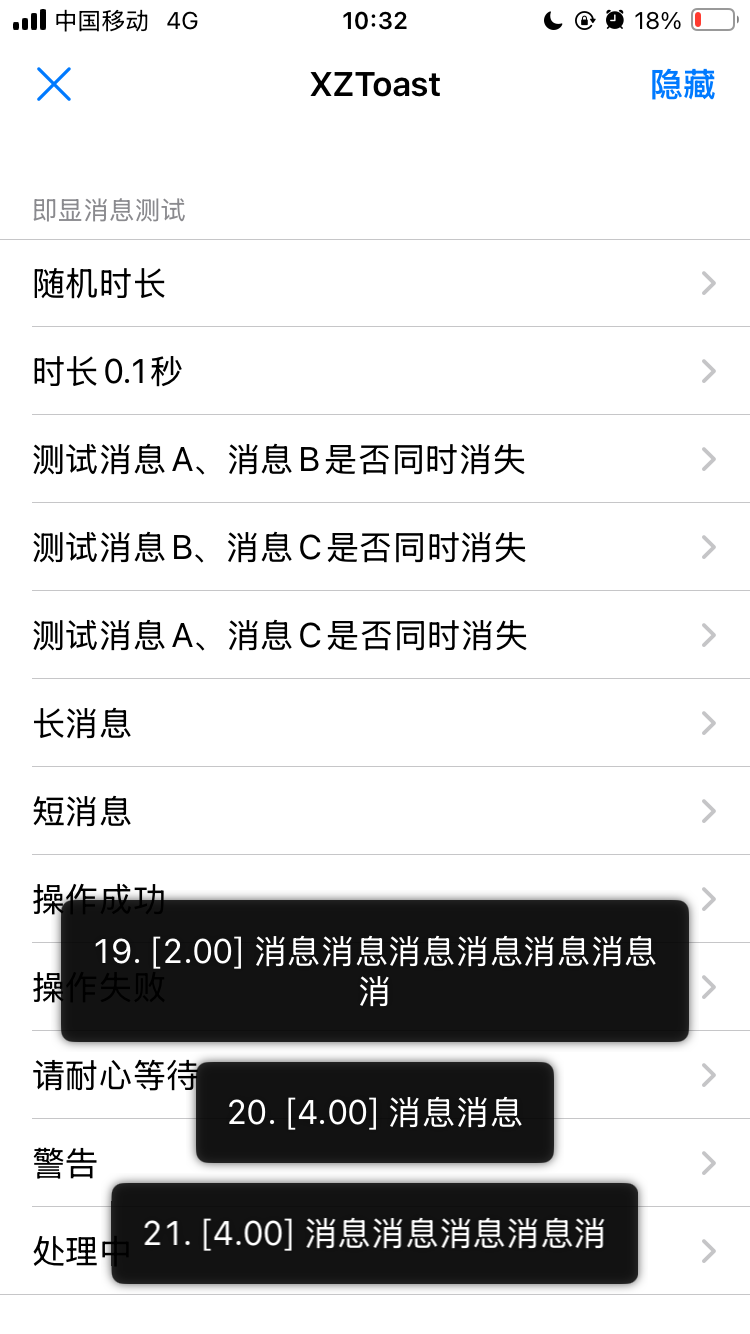Tap the 隐藏 button in the top bar

click(x=683, y=84)
